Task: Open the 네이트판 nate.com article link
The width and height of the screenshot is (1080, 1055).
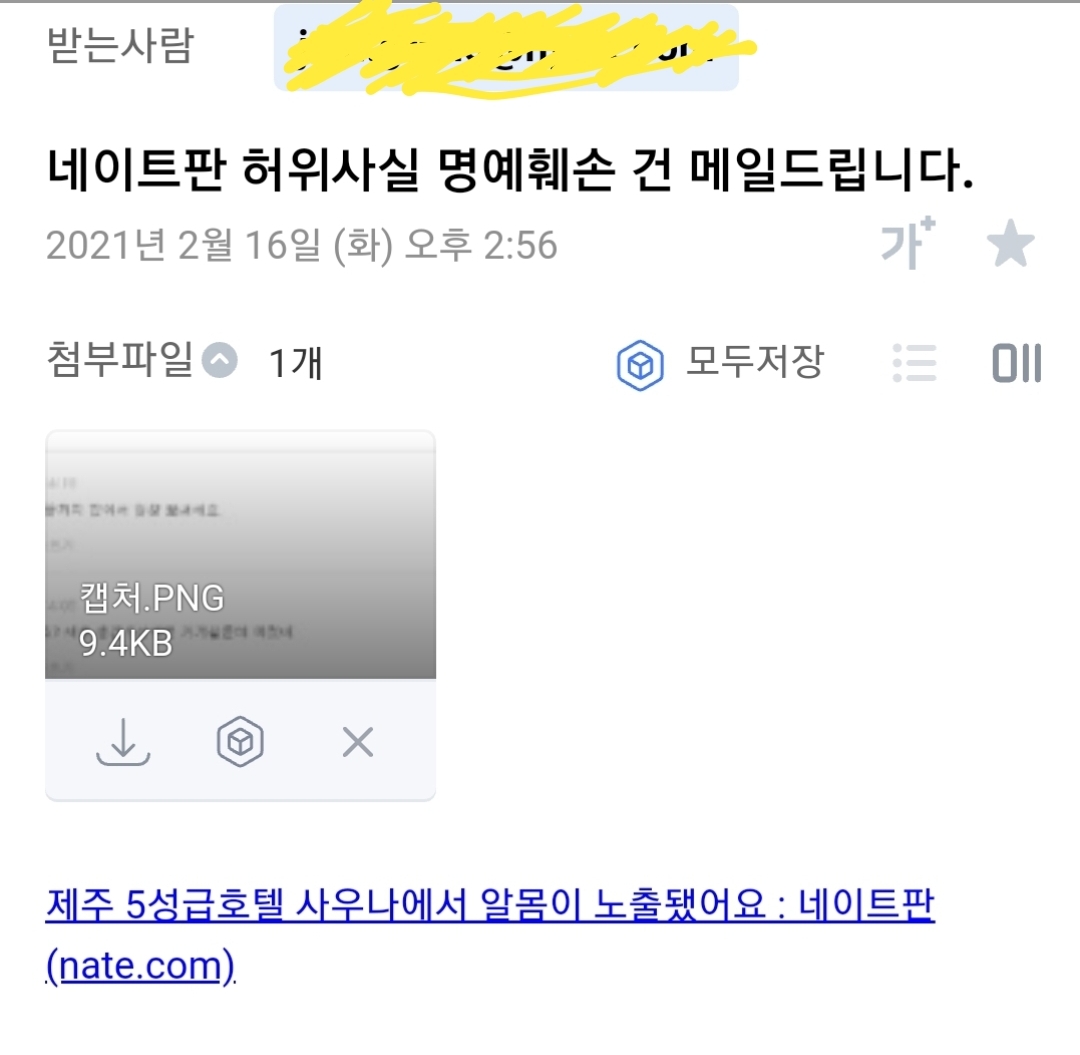Action: click(x=490, y=908)
